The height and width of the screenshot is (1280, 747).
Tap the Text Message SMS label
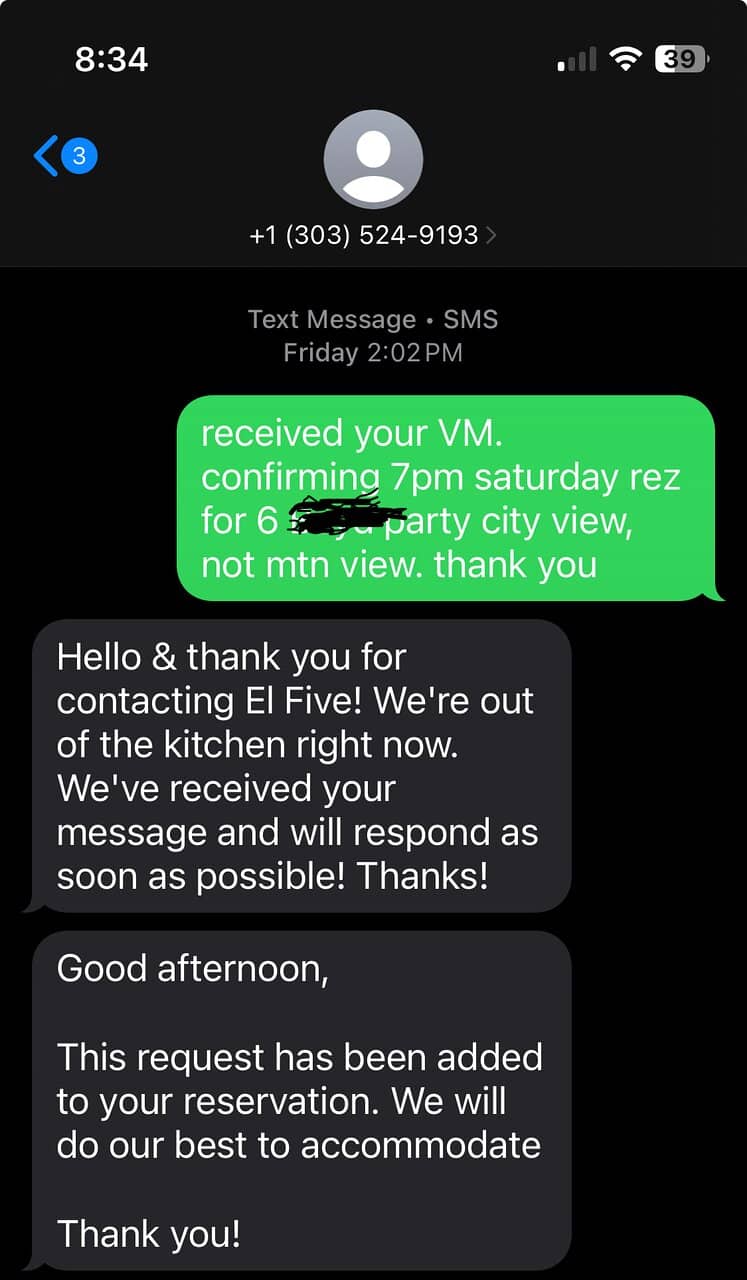(x=373, y=319)
